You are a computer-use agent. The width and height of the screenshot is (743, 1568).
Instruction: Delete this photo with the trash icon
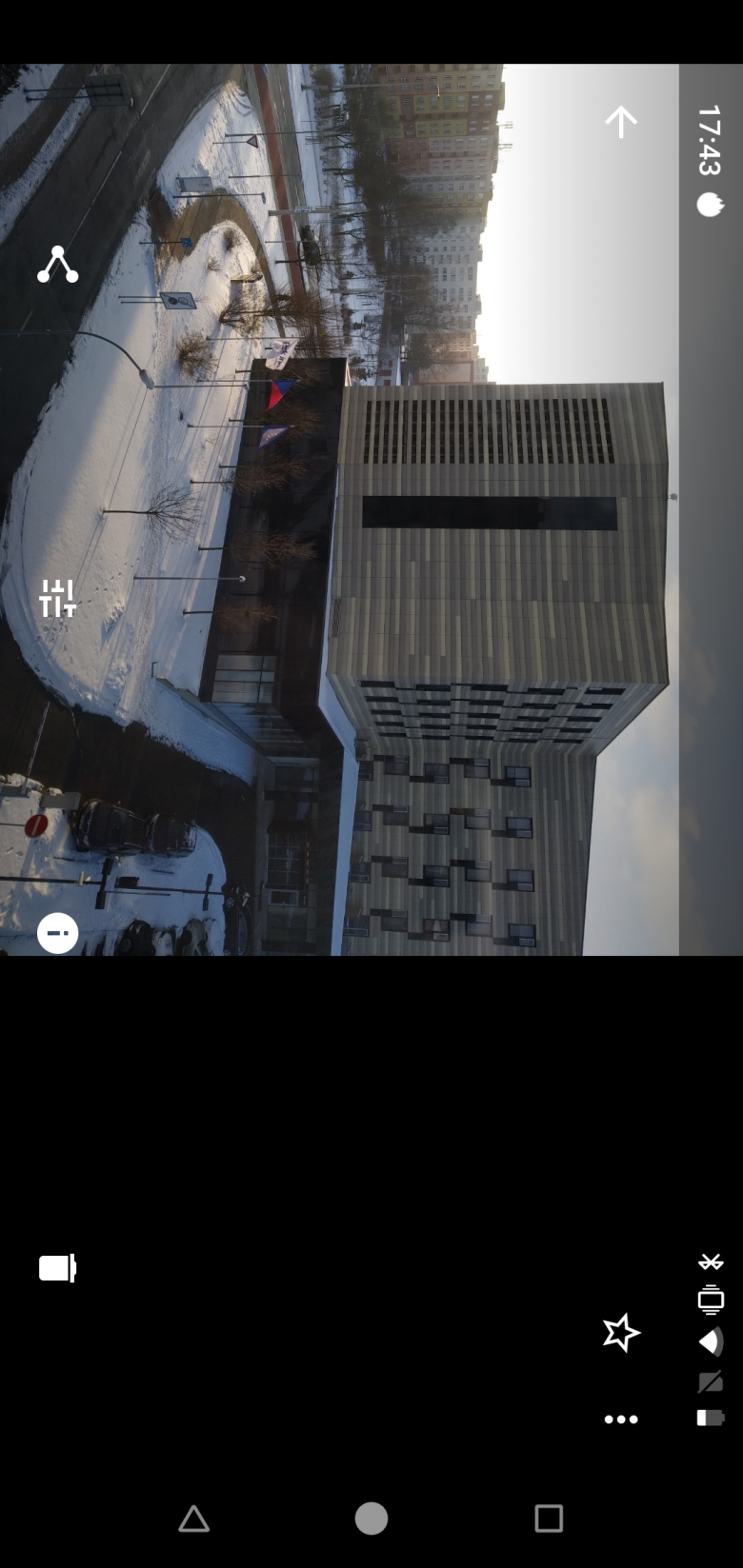[x=57, y=1268]
